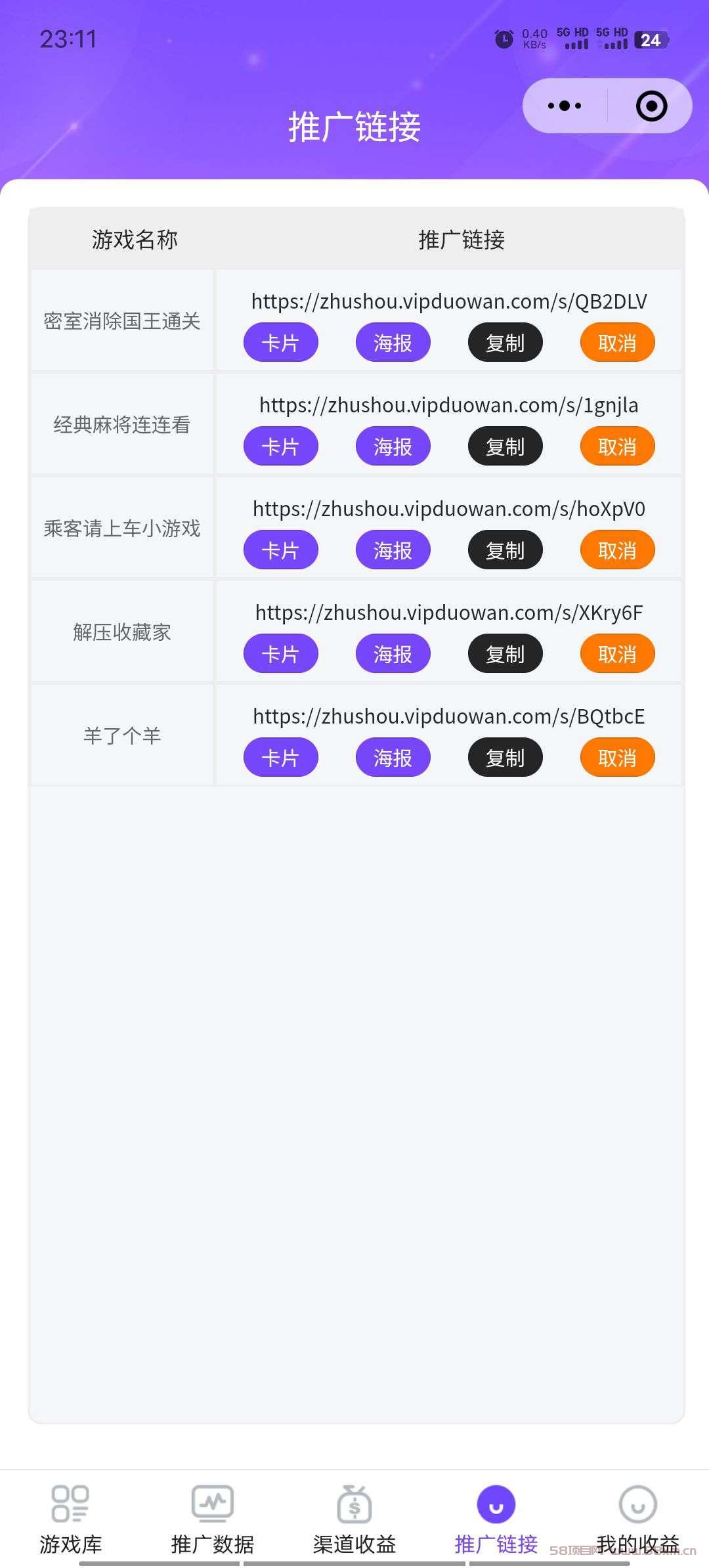This screenshot has height=1568, width=709.
Task: Close the mini program via target icon
Action: (x=651, y=106)
